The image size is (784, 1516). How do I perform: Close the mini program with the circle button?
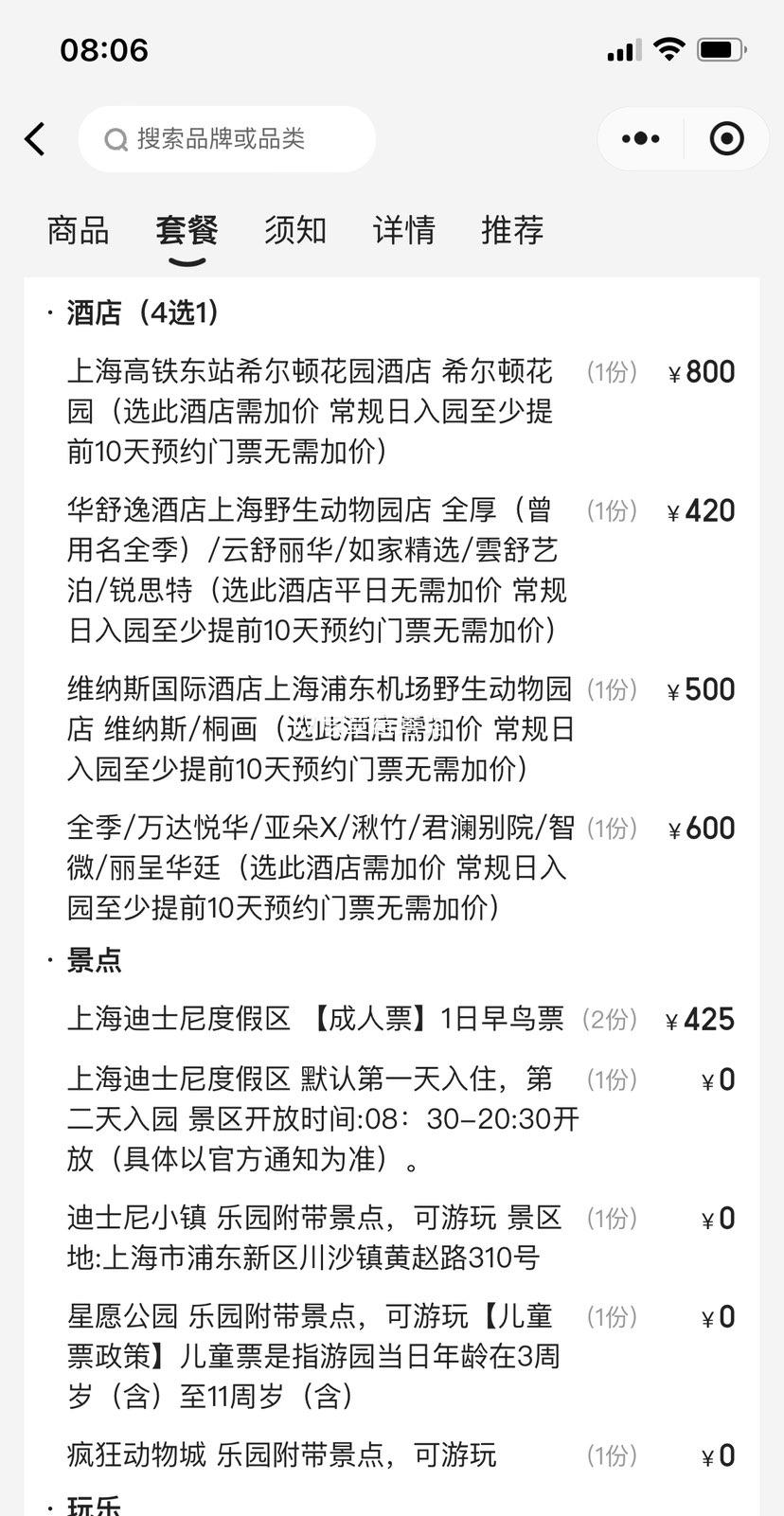(726, 139)
